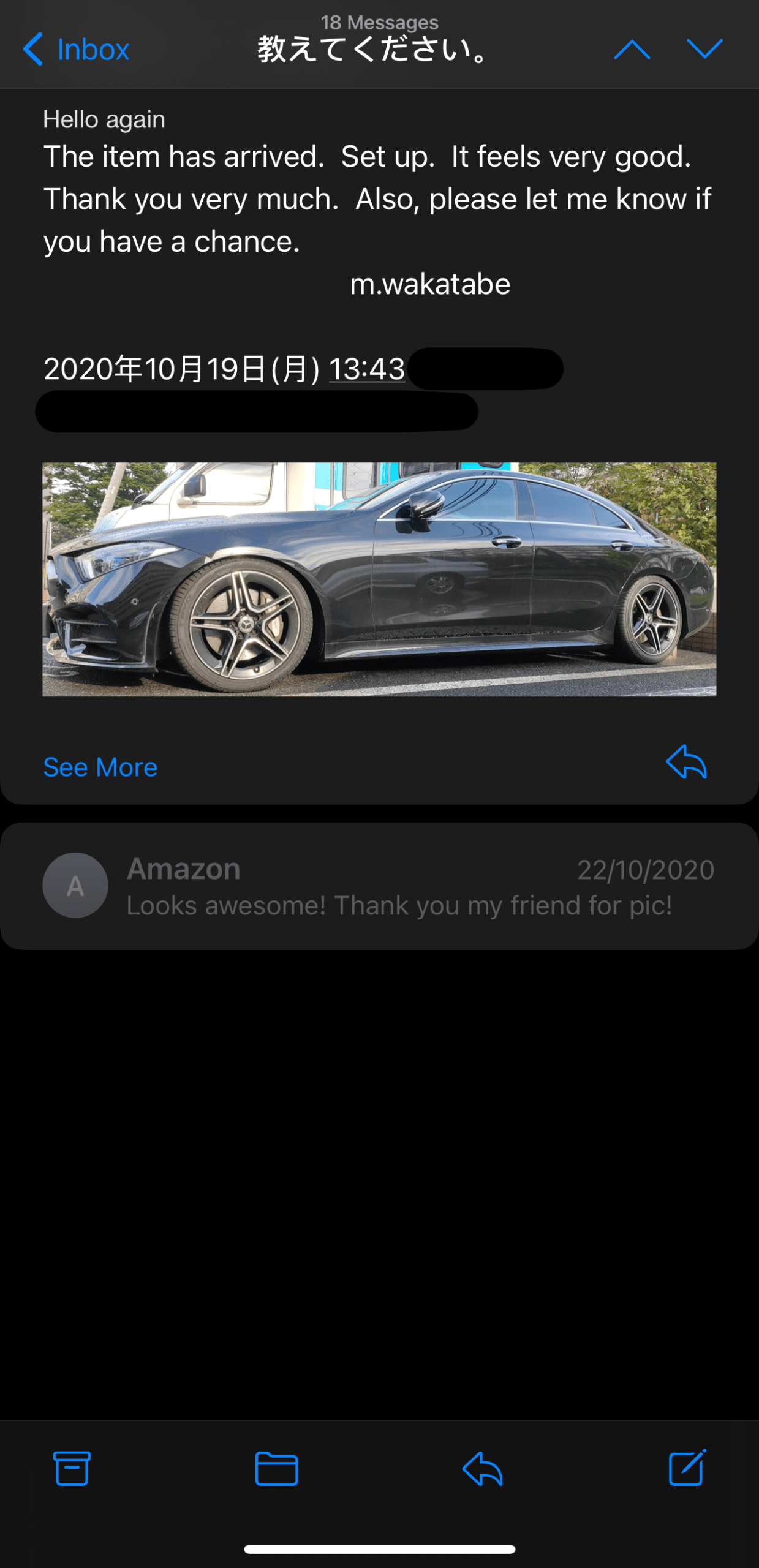
Task: Move this message to a folder
Action: pyautogui.click(x=276, y=1468)
